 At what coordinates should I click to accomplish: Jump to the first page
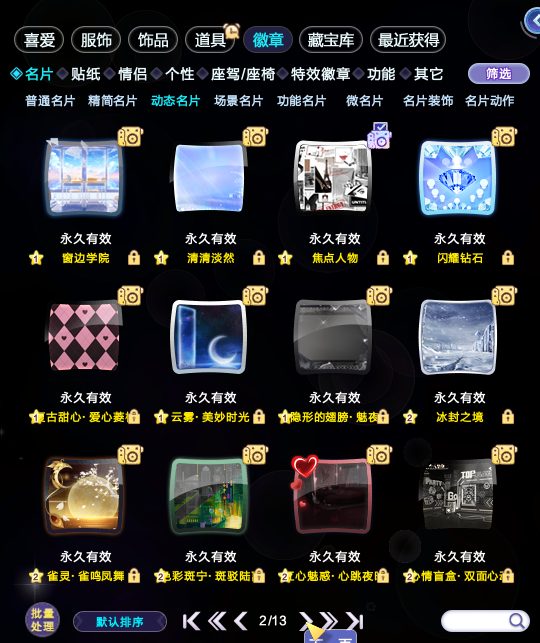coord(191,621)
